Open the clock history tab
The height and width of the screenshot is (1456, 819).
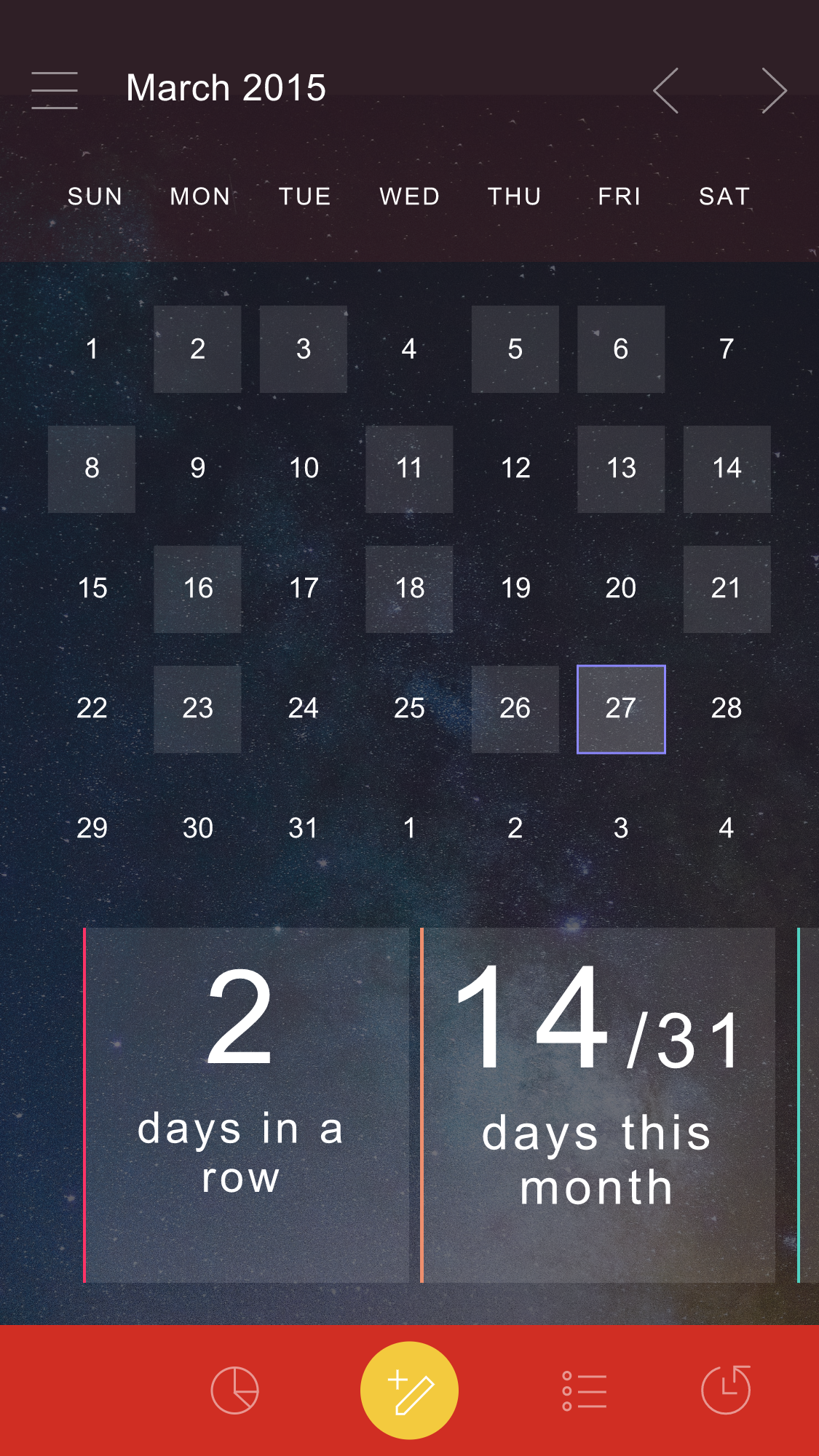[x=726, y=1391]
